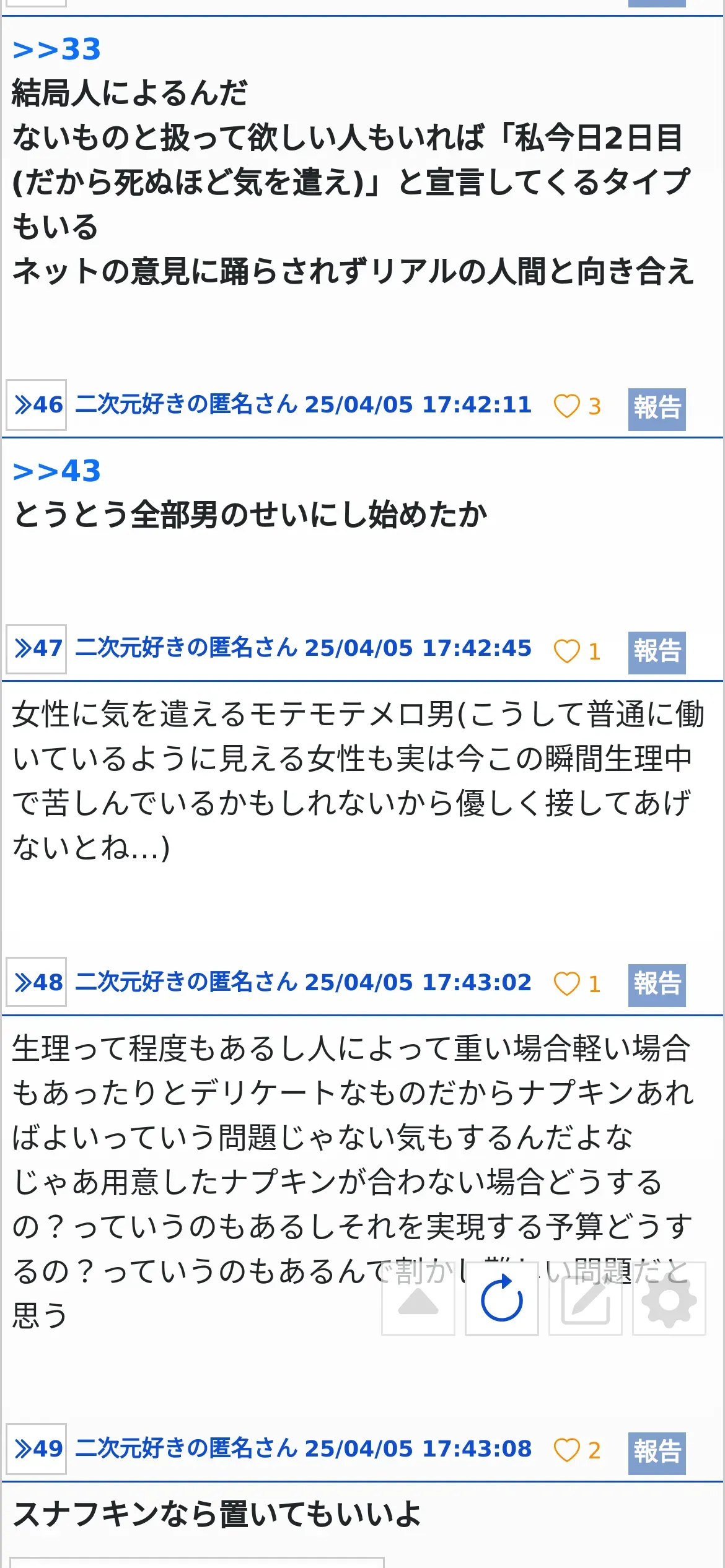Reload the thread with the refresh icon
This screenshot has height=1568, width=725.
pos(502,1299)
